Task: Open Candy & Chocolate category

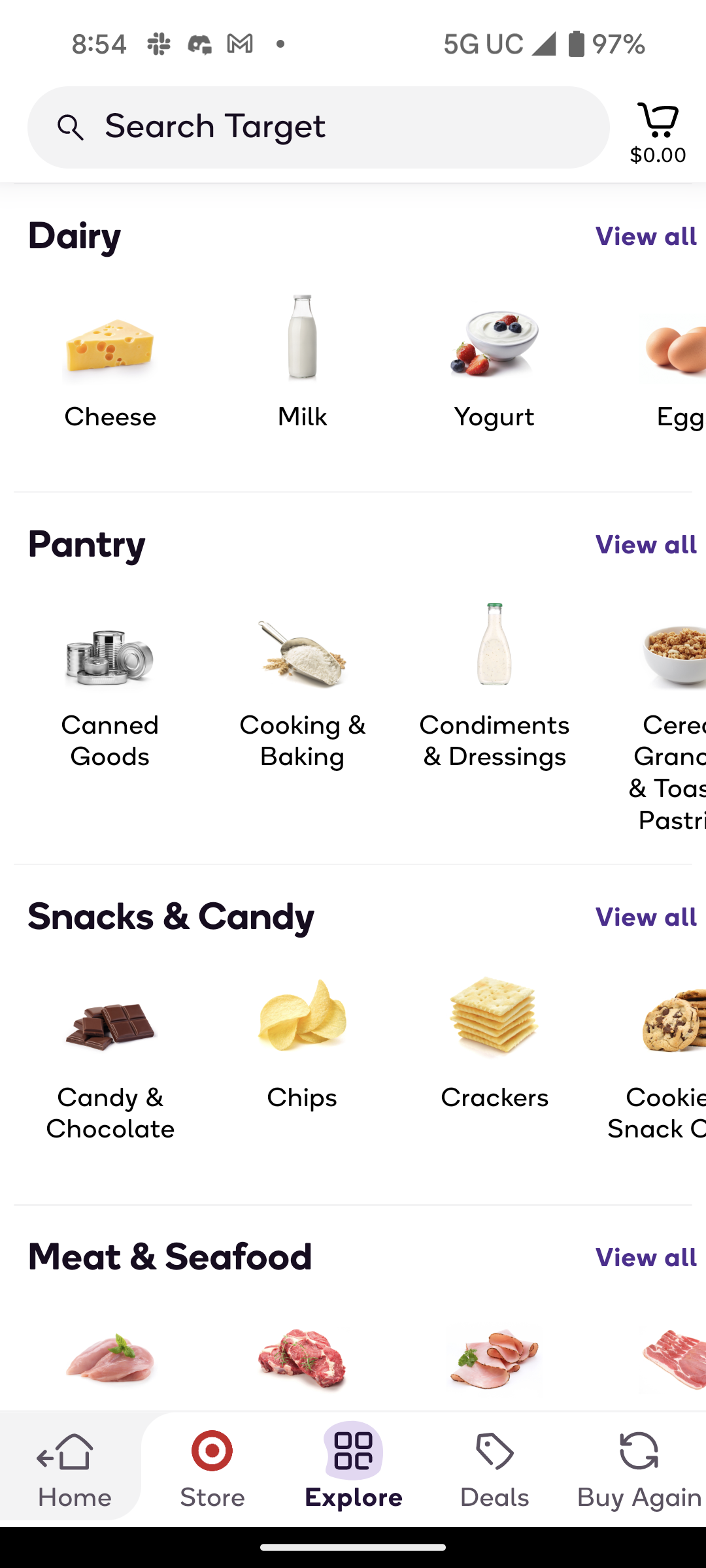Action: coord(110,1058)
